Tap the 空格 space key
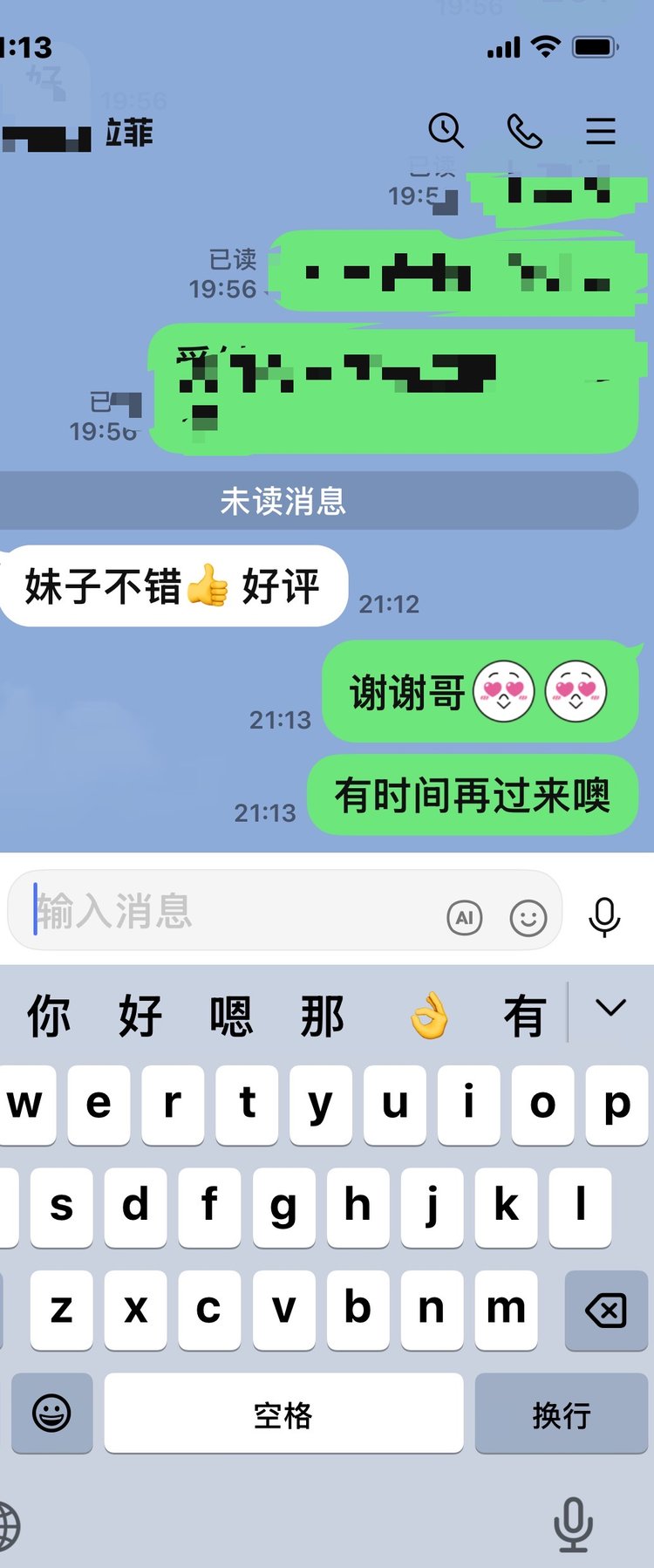 283,1414
